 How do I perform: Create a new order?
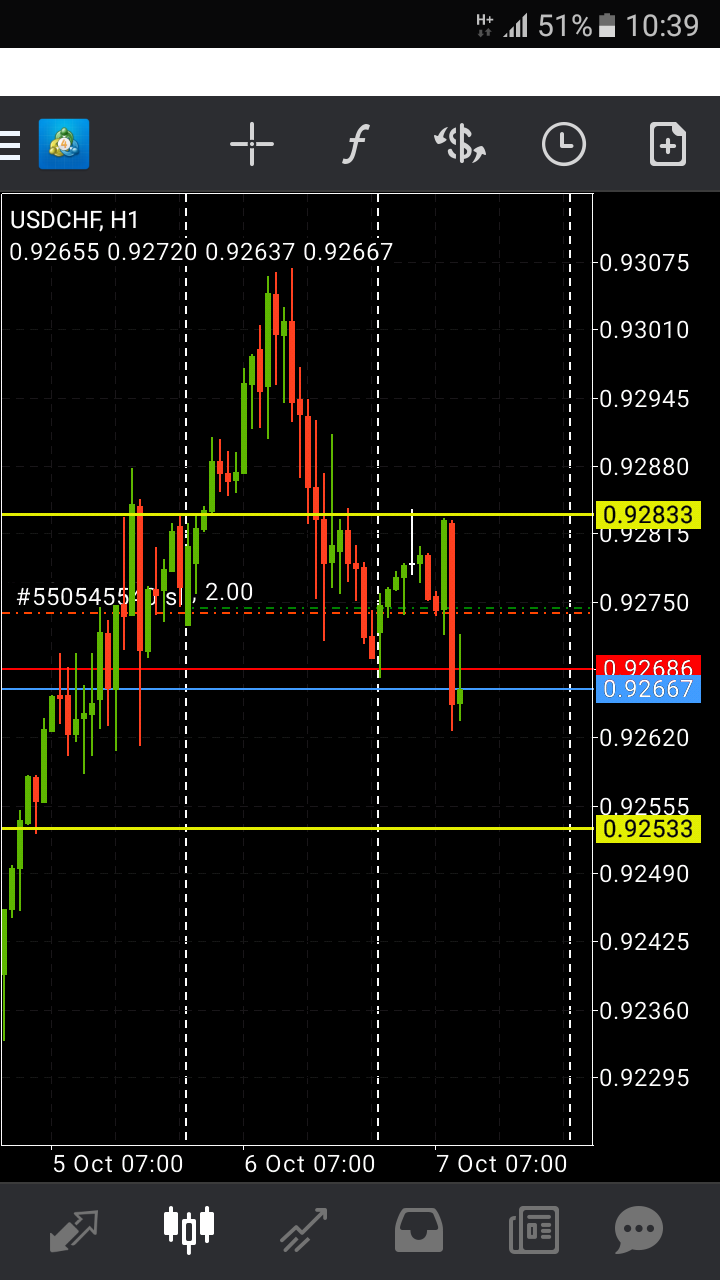[x=667, y=145]
